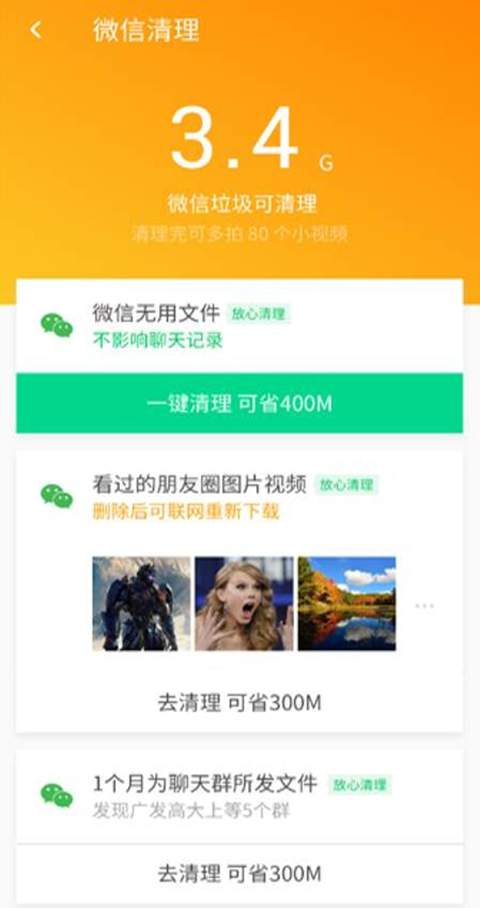The height and width of the screenshot is (908, 480).
Task: Open 1个月为聊天群所发文件 card
Action: coord(239,796)
